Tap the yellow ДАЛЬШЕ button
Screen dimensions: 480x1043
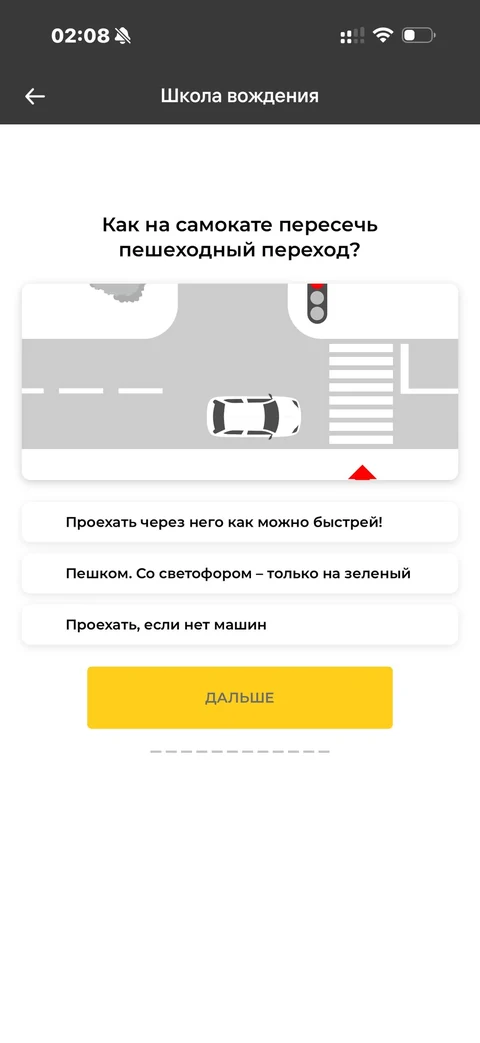239,698
